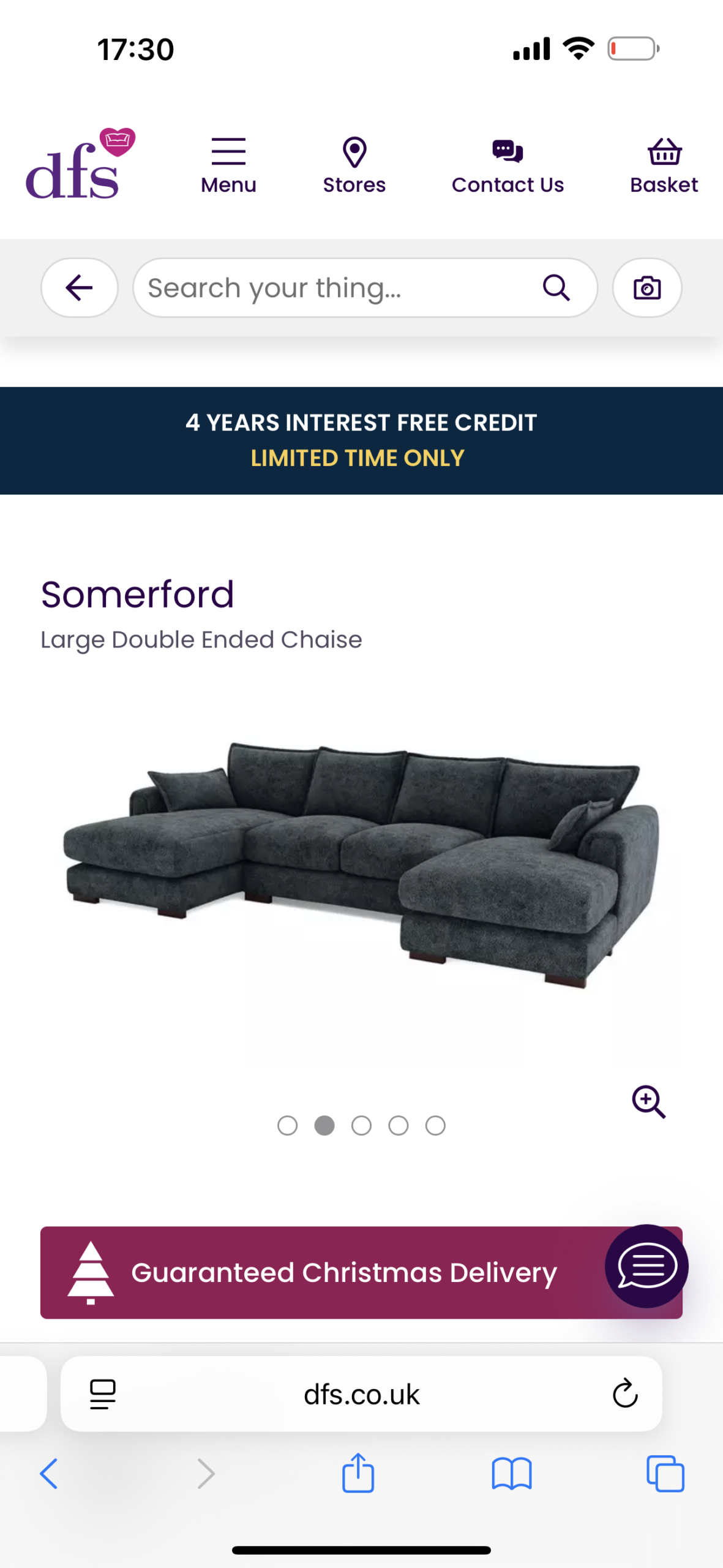Jump to the last image indicator dot

pos(435,1126)
